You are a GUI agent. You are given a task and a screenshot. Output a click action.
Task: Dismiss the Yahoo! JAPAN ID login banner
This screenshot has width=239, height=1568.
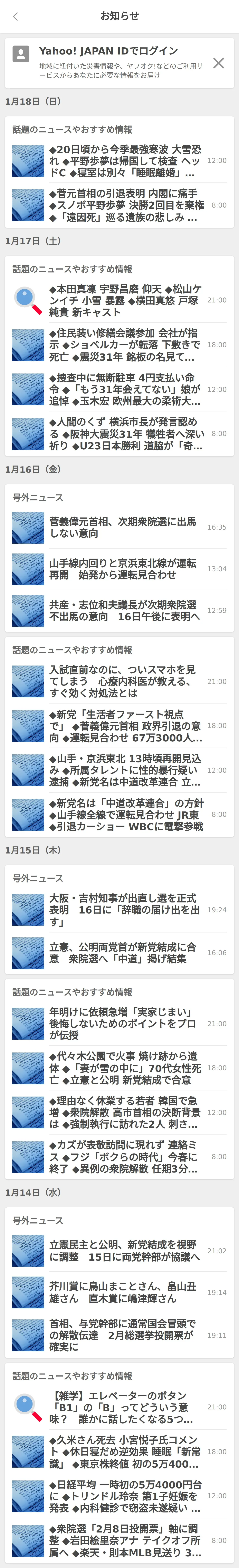point(218,63)
